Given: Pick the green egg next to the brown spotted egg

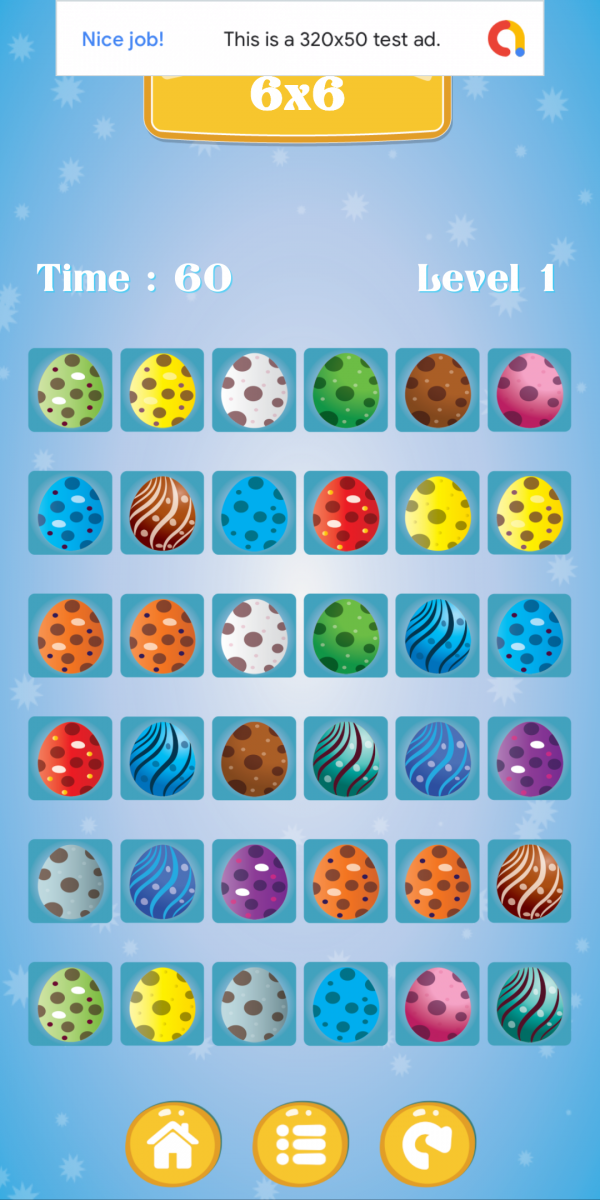Looking at the screenshot, I should coord(346,390).
